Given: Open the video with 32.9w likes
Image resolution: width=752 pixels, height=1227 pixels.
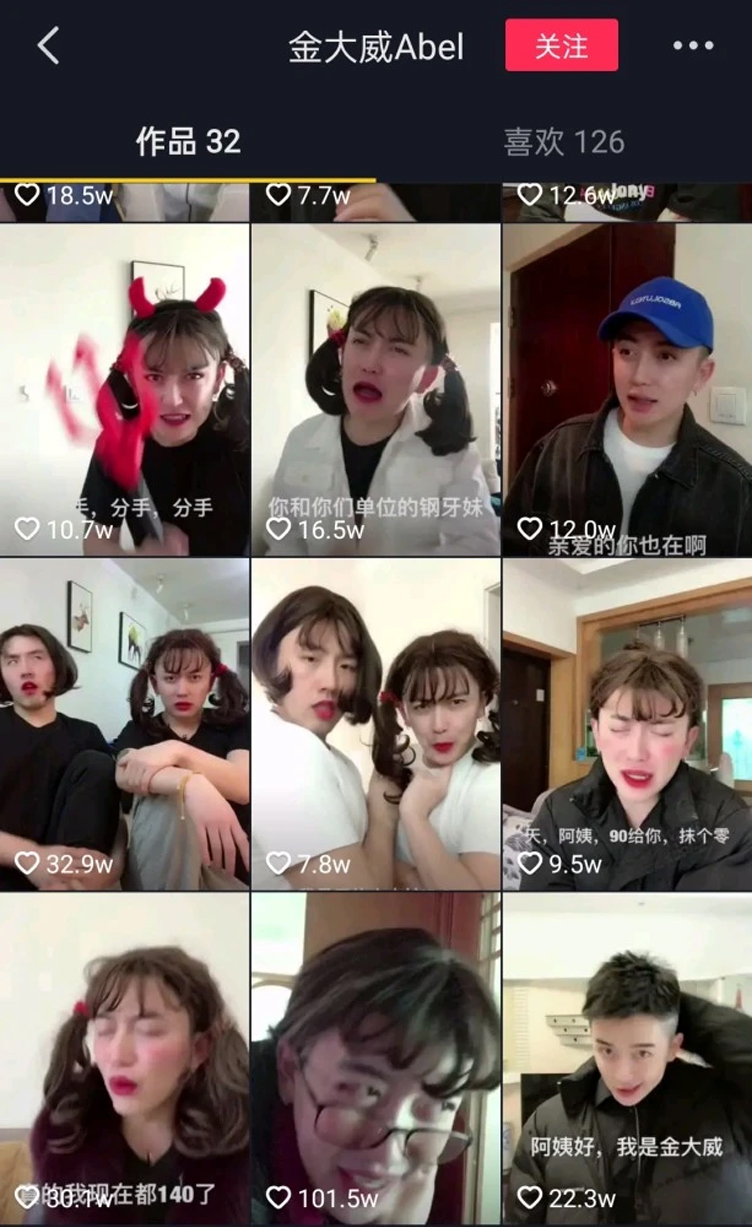Looking at the screenshot, I should point(124,724).
